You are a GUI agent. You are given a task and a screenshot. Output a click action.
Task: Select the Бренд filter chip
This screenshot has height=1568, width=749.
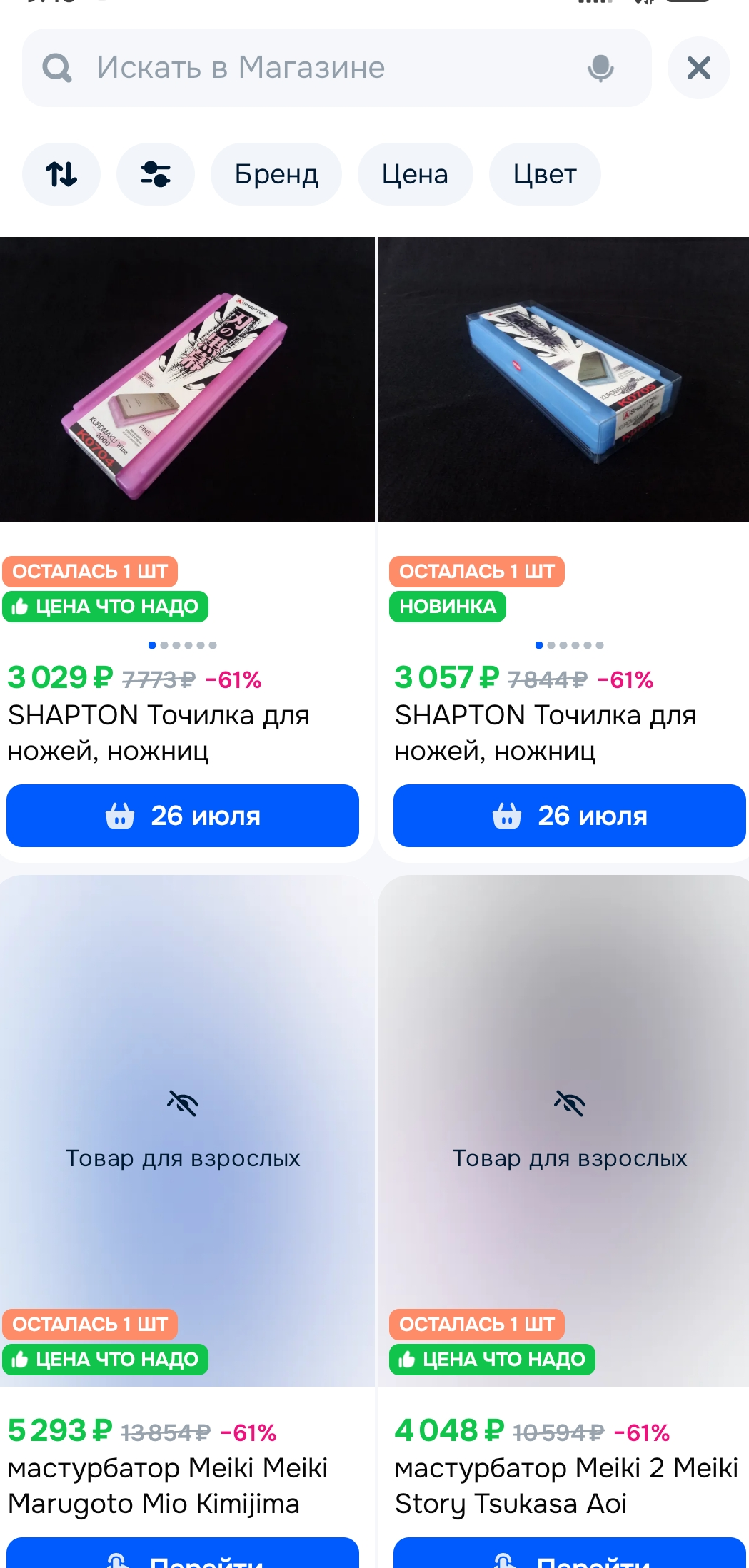tap(276, 174)
